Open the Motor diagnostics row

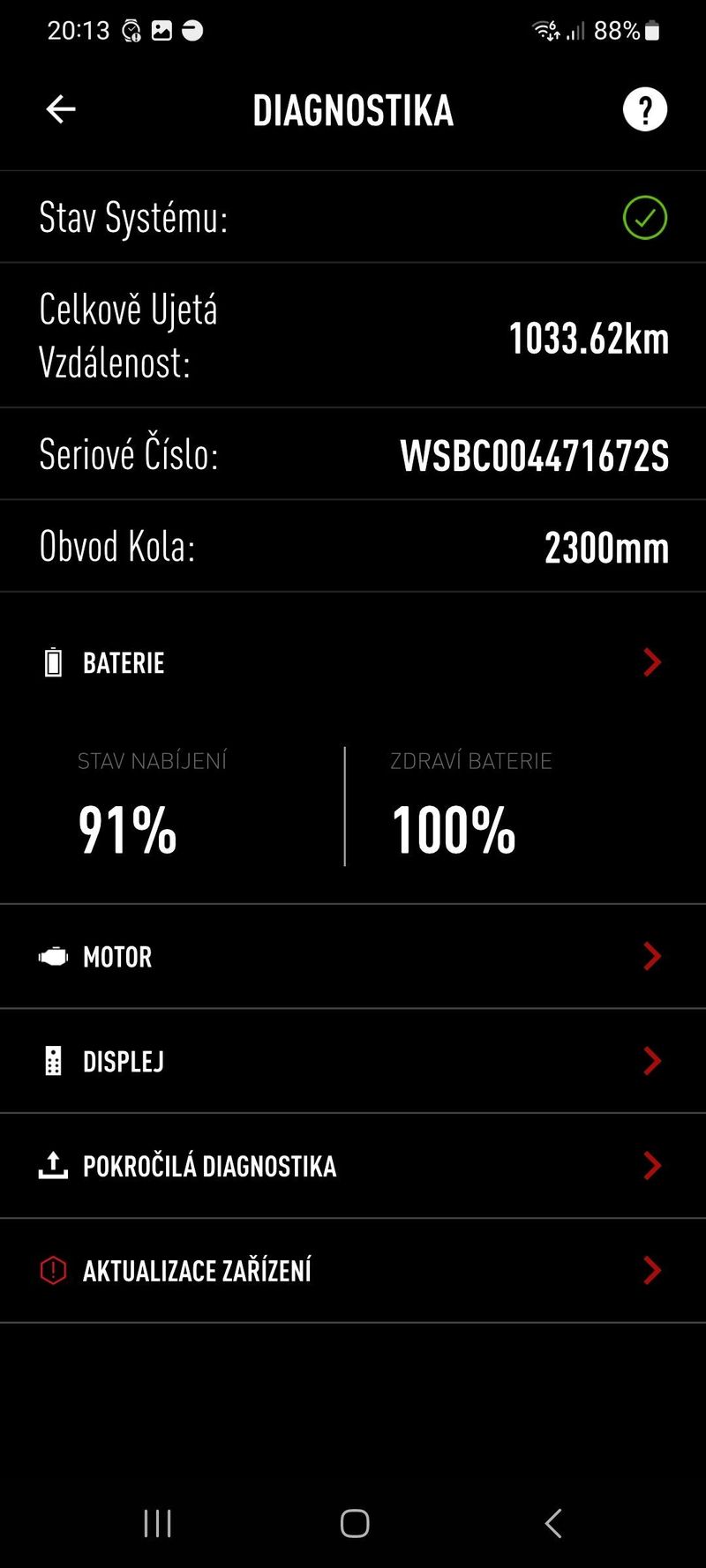tap(353, 956)
